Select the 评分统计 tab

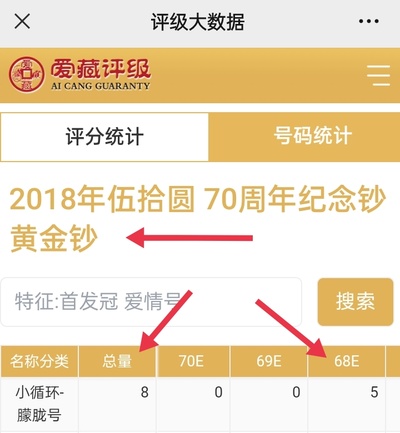click(x=104, y=137)
